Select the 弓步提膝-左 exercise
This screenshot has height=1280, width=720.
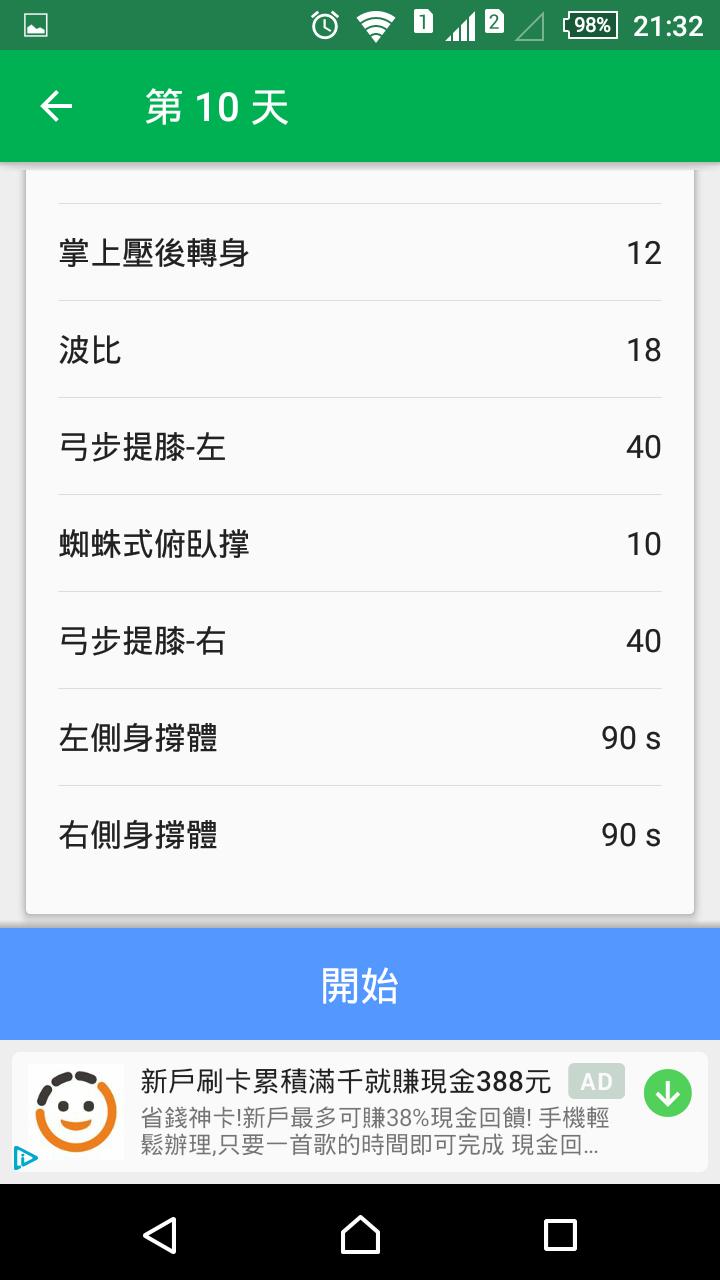[x=359, y=447]
